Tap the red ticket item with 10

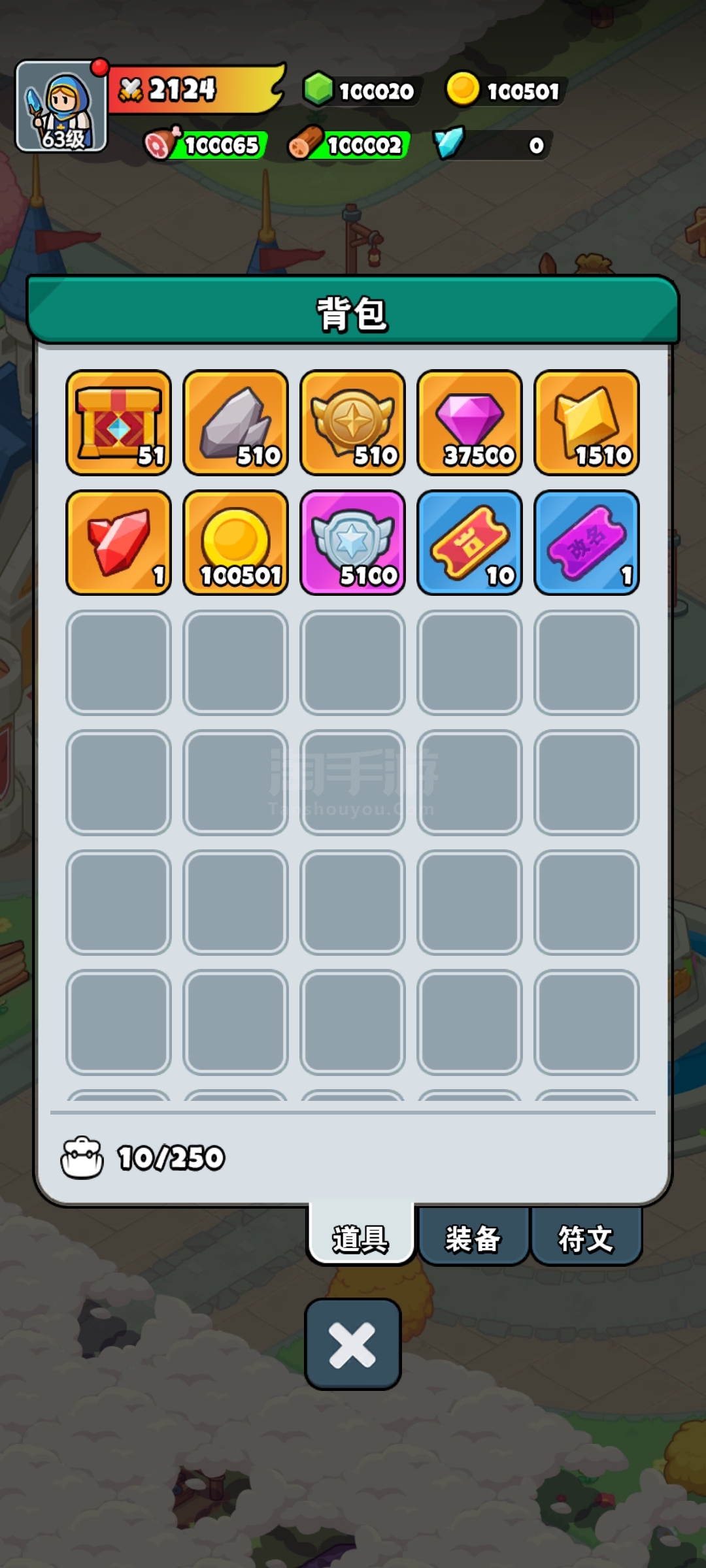pyautogui.click(x=469, y=542)
